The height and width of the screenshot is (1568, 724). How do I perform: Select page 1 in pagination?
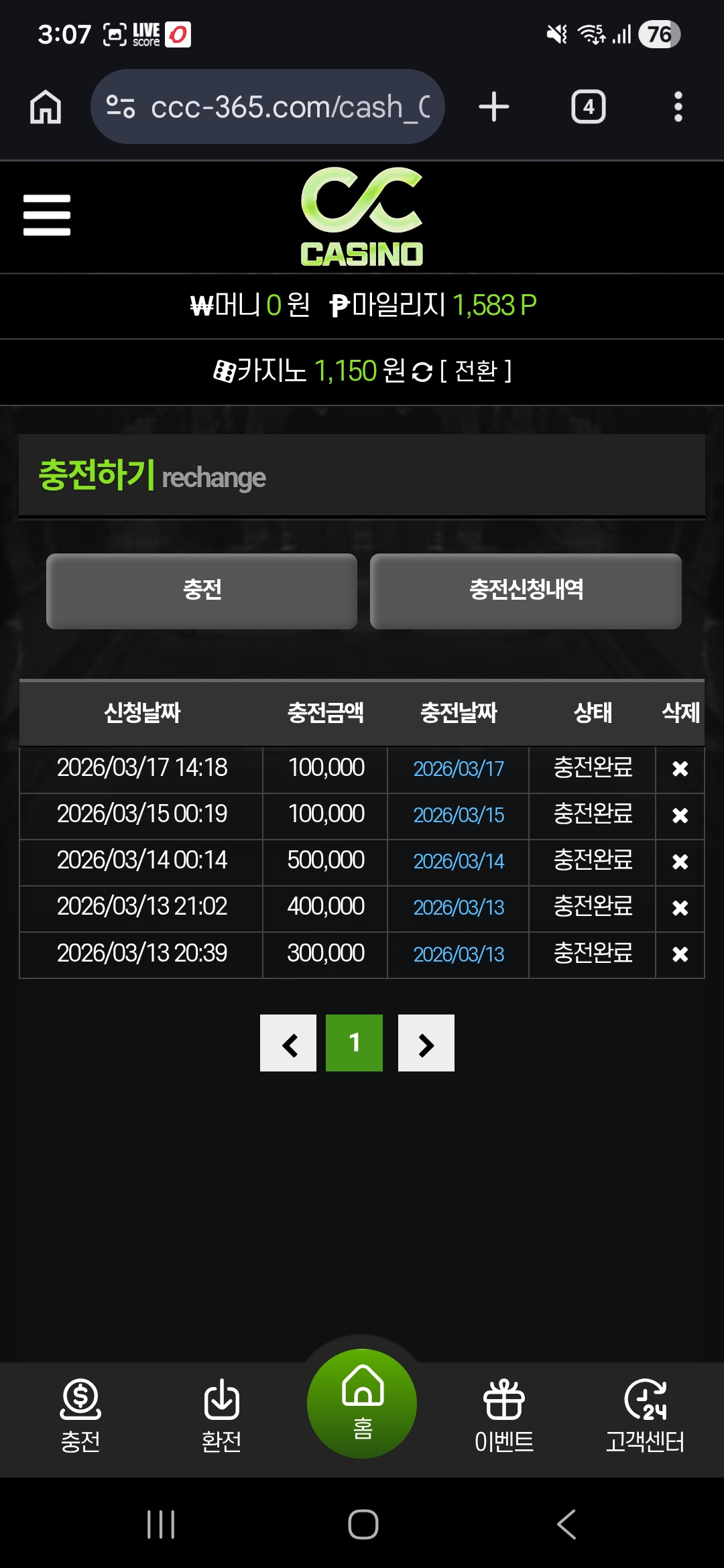pos(354,1043)
